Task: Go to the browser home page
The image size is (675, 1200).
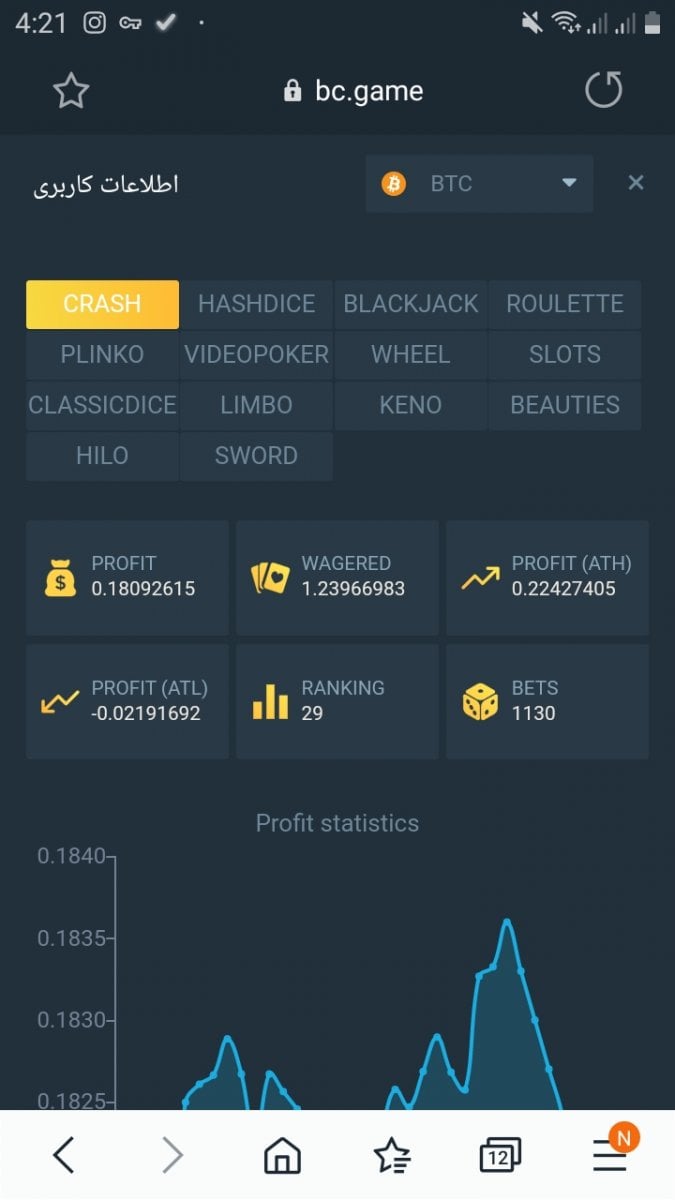Action: (282, 1156)
